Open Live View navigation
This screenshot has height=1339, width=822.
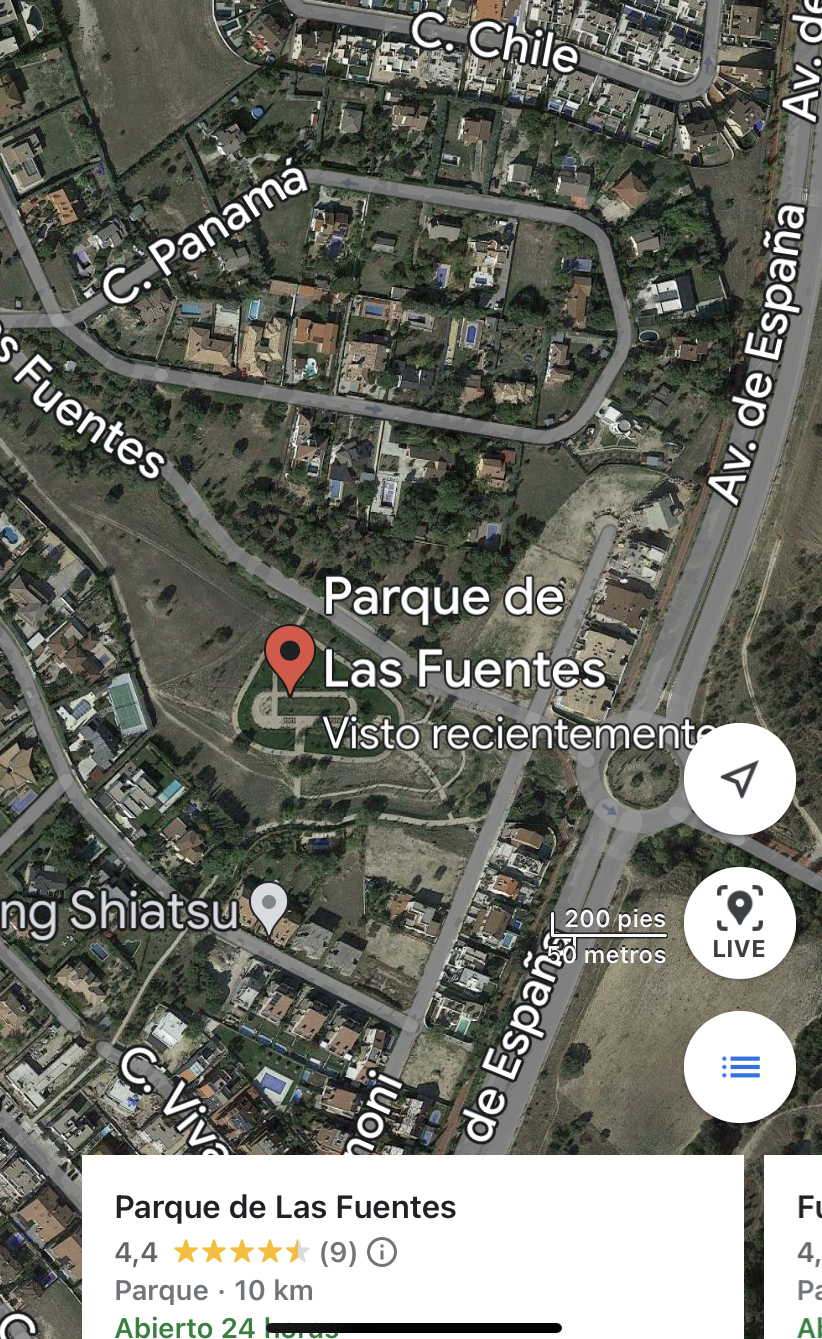(739, 923)
